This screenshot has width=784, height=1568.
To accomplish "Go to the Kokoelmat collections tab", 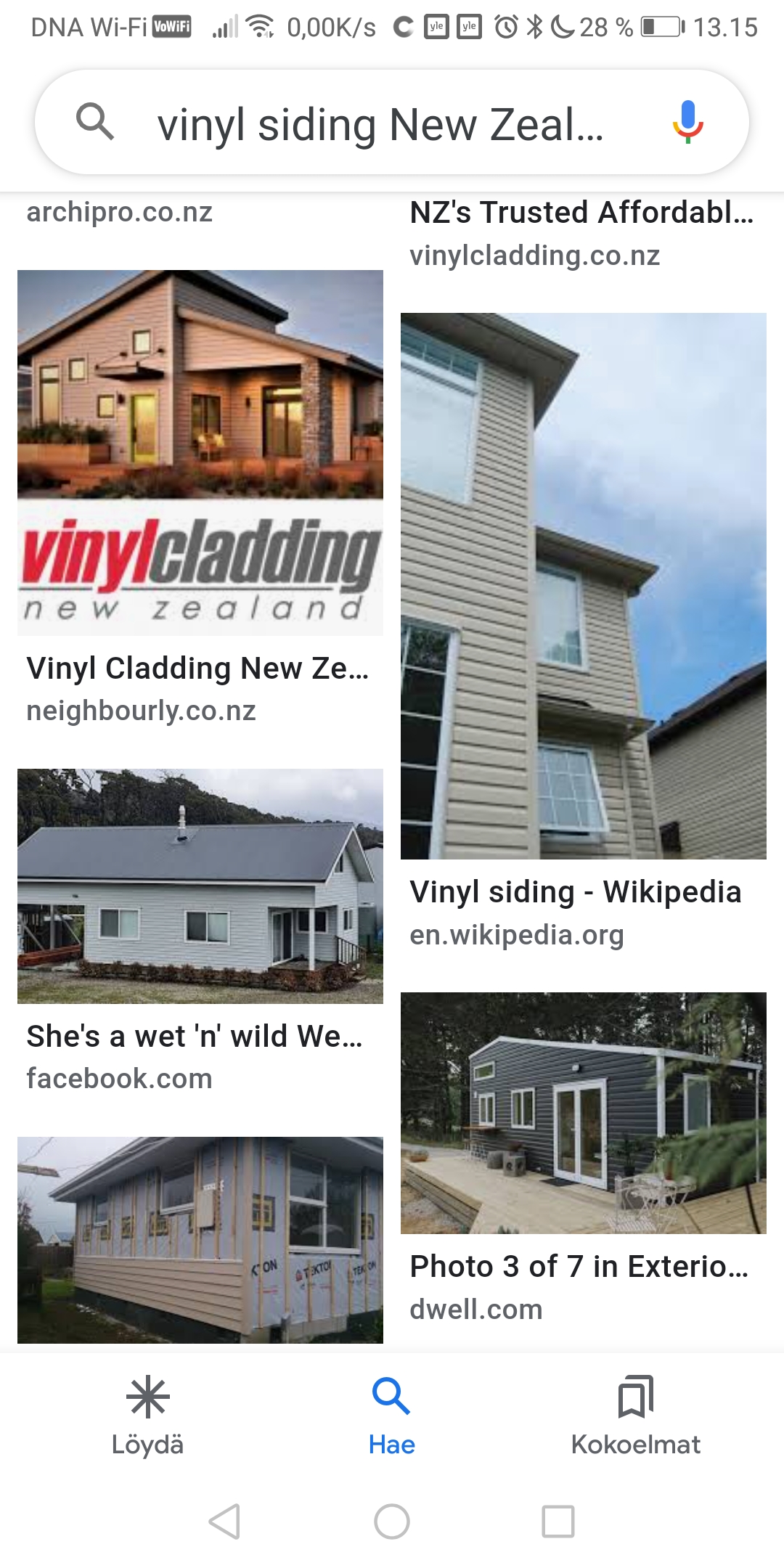I will 635,1416.
